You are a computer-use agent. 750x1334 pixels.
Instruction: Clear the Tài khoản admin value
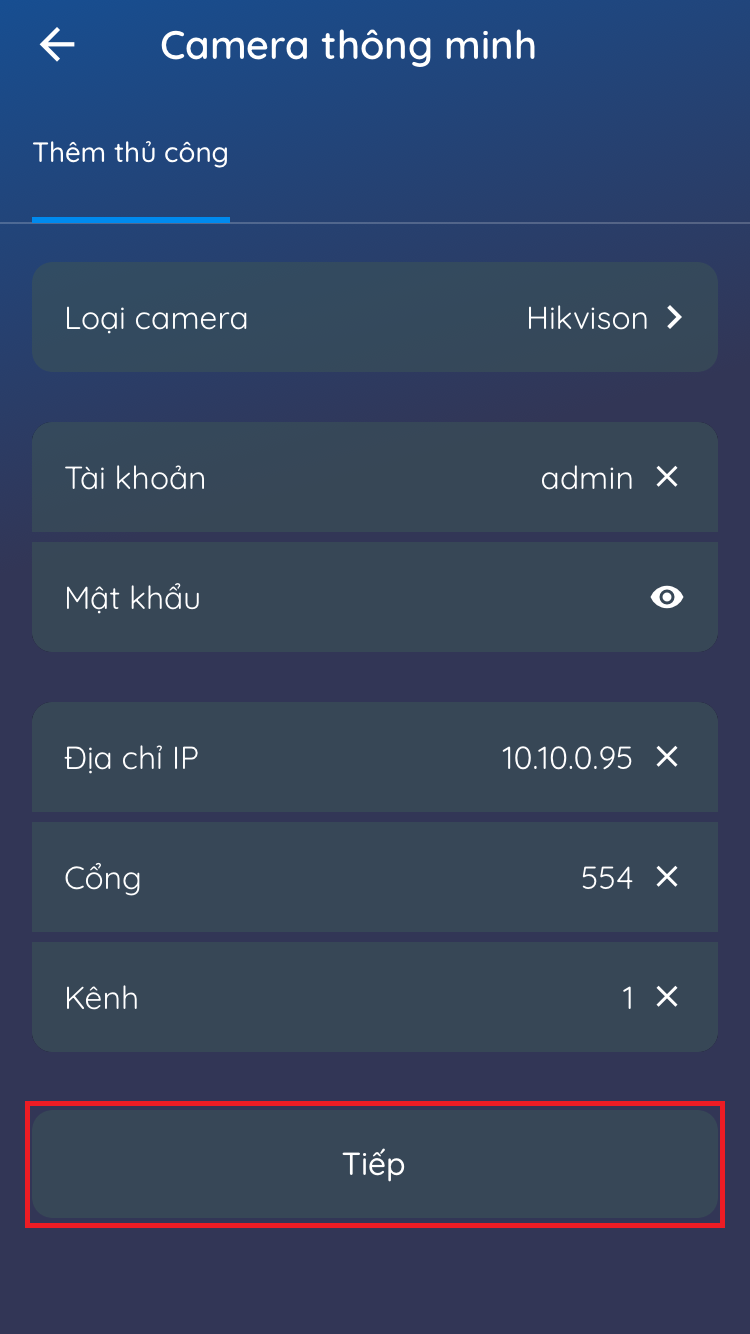tap(667, 477)
